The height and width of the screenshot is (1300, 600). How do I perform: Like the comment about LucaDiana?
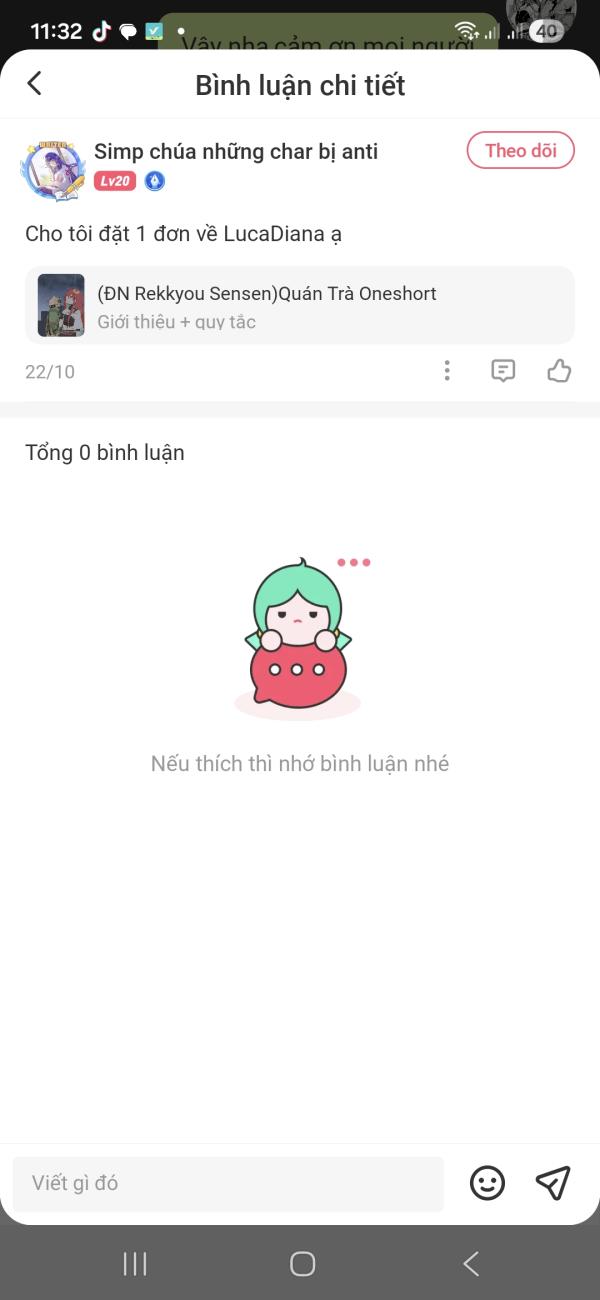(559, 371)
